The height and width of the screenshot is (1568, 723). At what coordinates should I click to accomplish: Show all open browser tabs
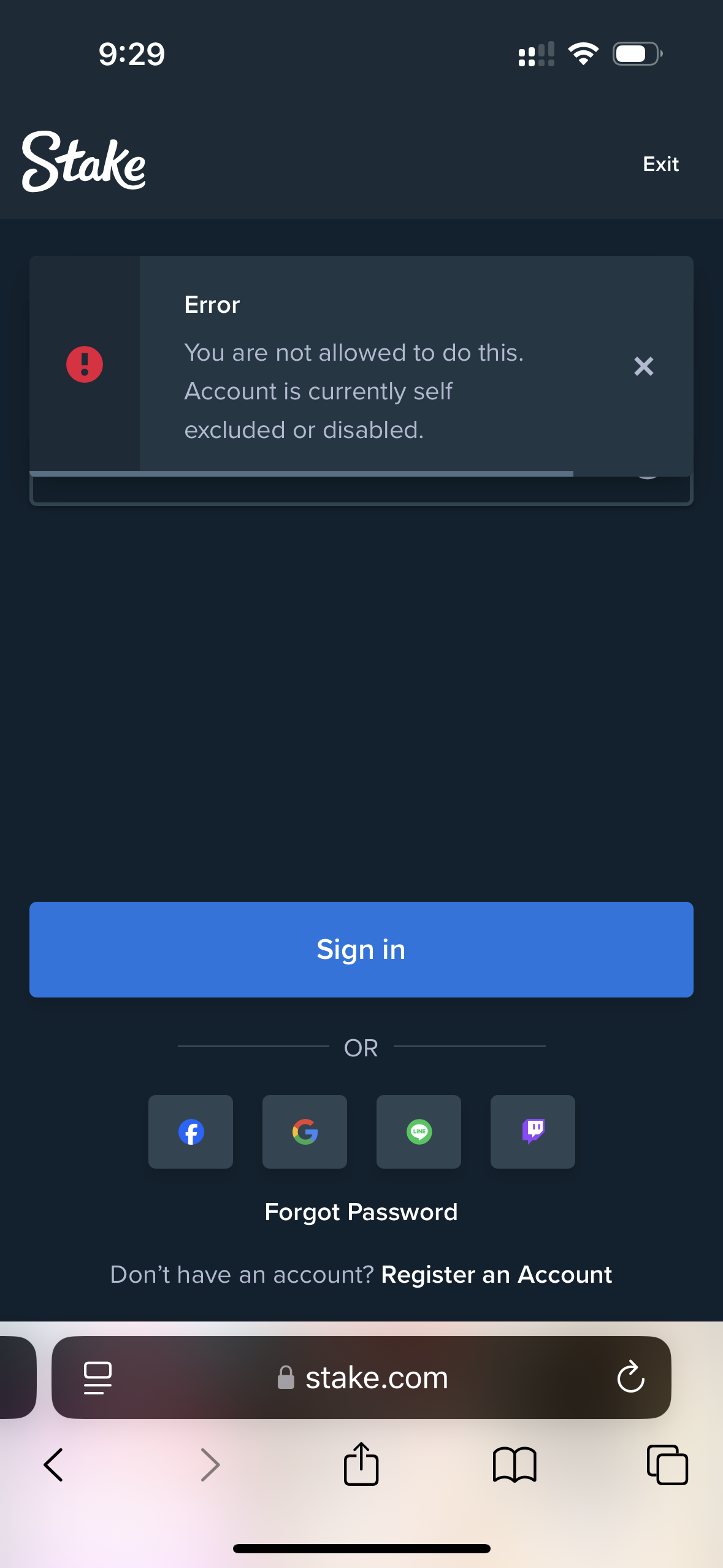point(667,1465)
